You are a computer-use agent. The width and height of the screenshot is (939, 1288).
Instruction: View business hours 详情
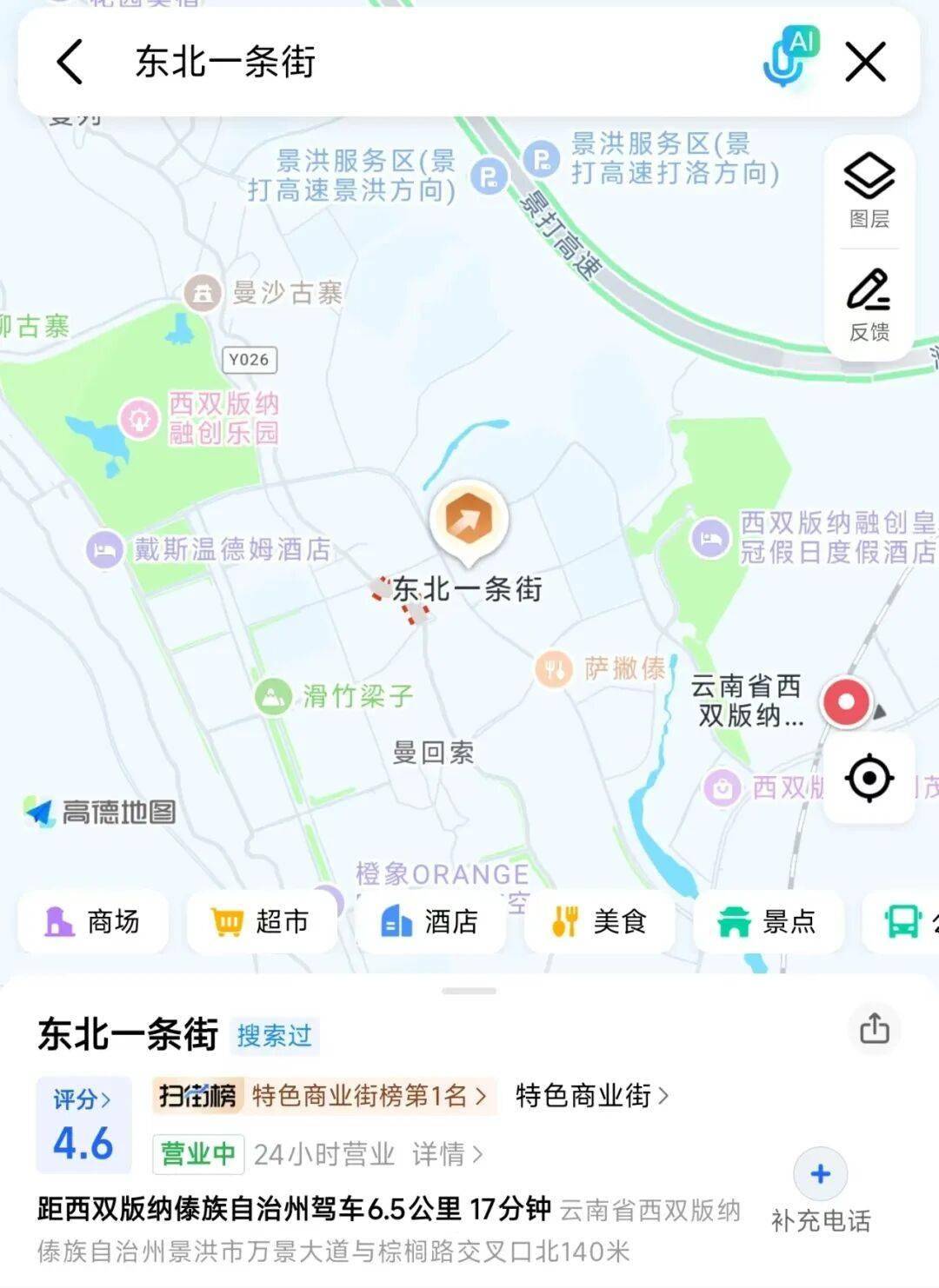coord(447,1154)
